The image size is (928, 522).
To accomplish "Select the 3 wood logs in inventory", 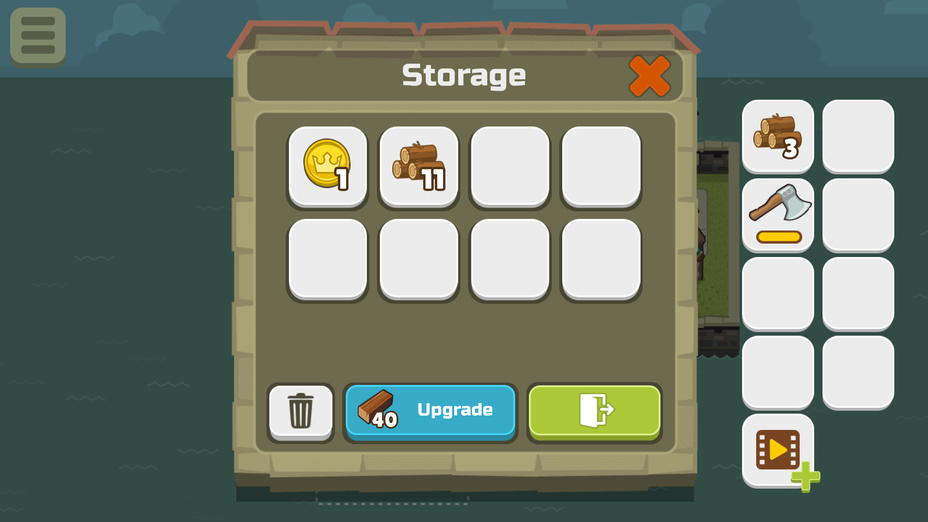I will point(778,136).
